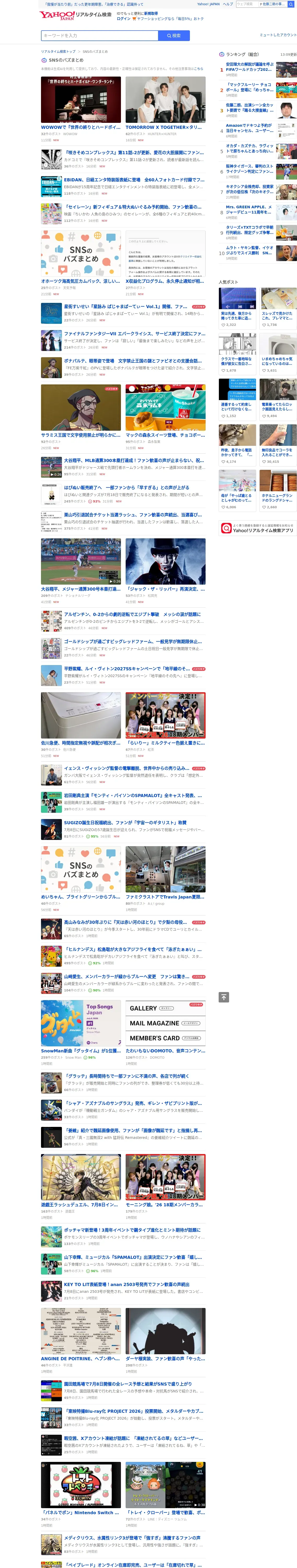The image size is (297, 1568).
Task: Open the「咲きそめコンプレックス」第11話 article row
Action: tap(124, 159)
